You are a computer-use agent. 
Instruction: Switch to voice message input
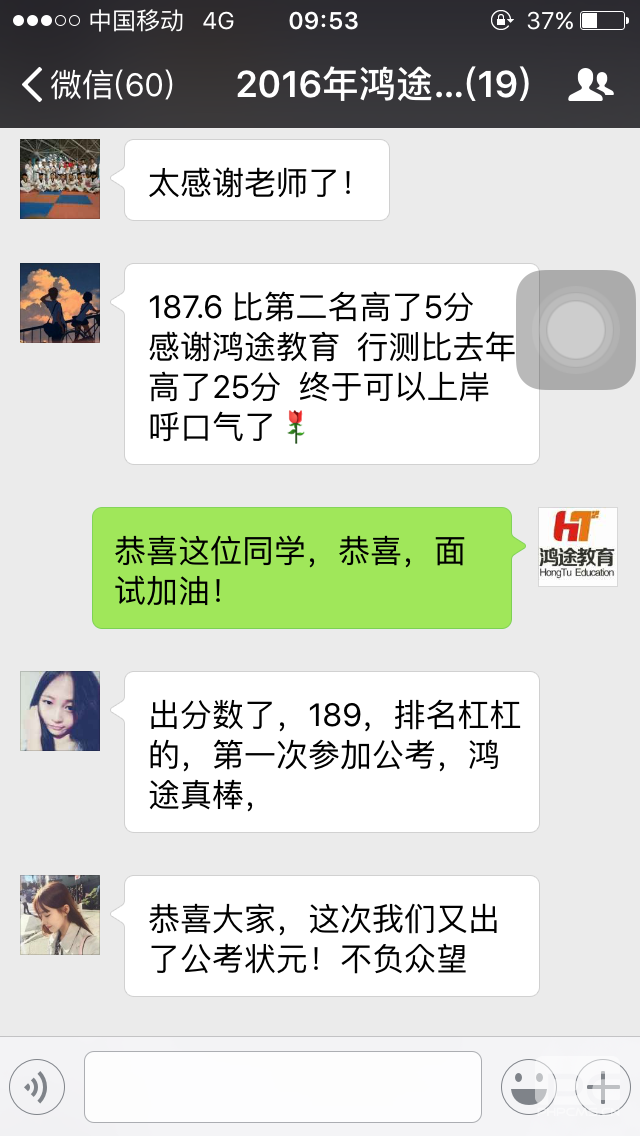[x=37, y=1086]
